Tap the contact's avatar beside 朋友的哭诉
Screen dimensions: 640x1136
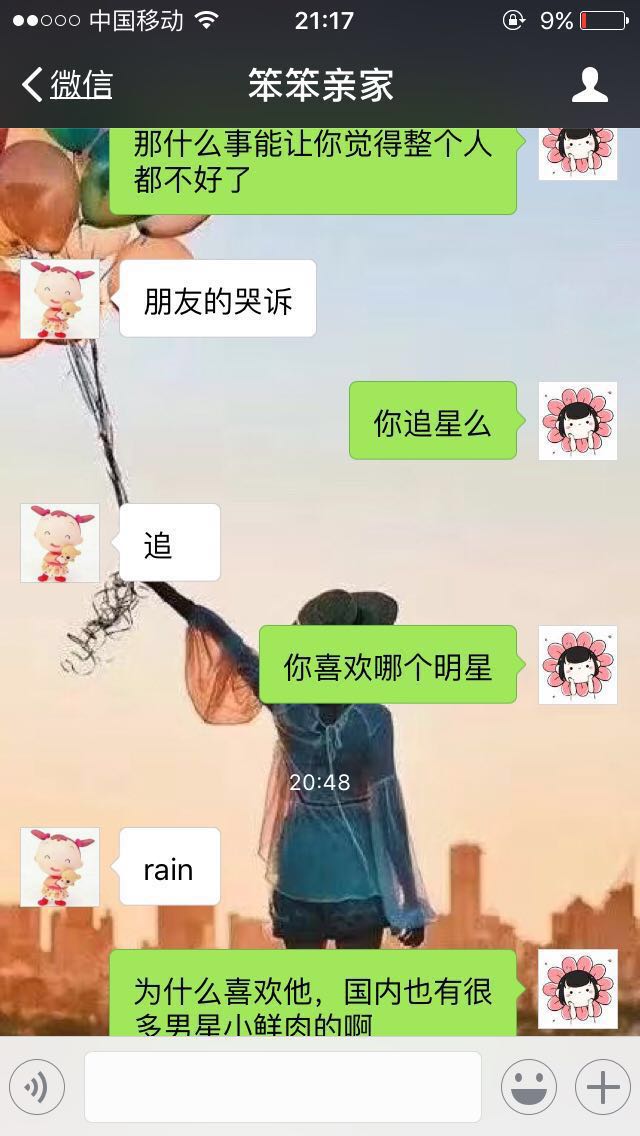(60, 299)
